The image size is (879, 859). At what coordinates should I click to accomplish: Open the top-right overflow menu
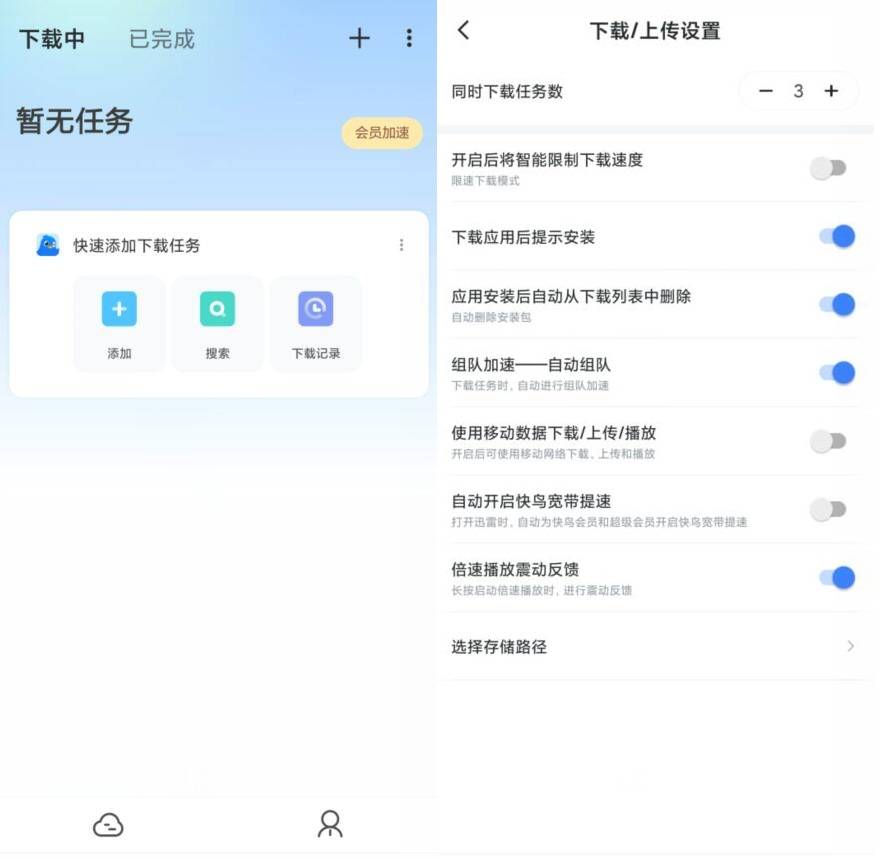click(x=409, y=38)
